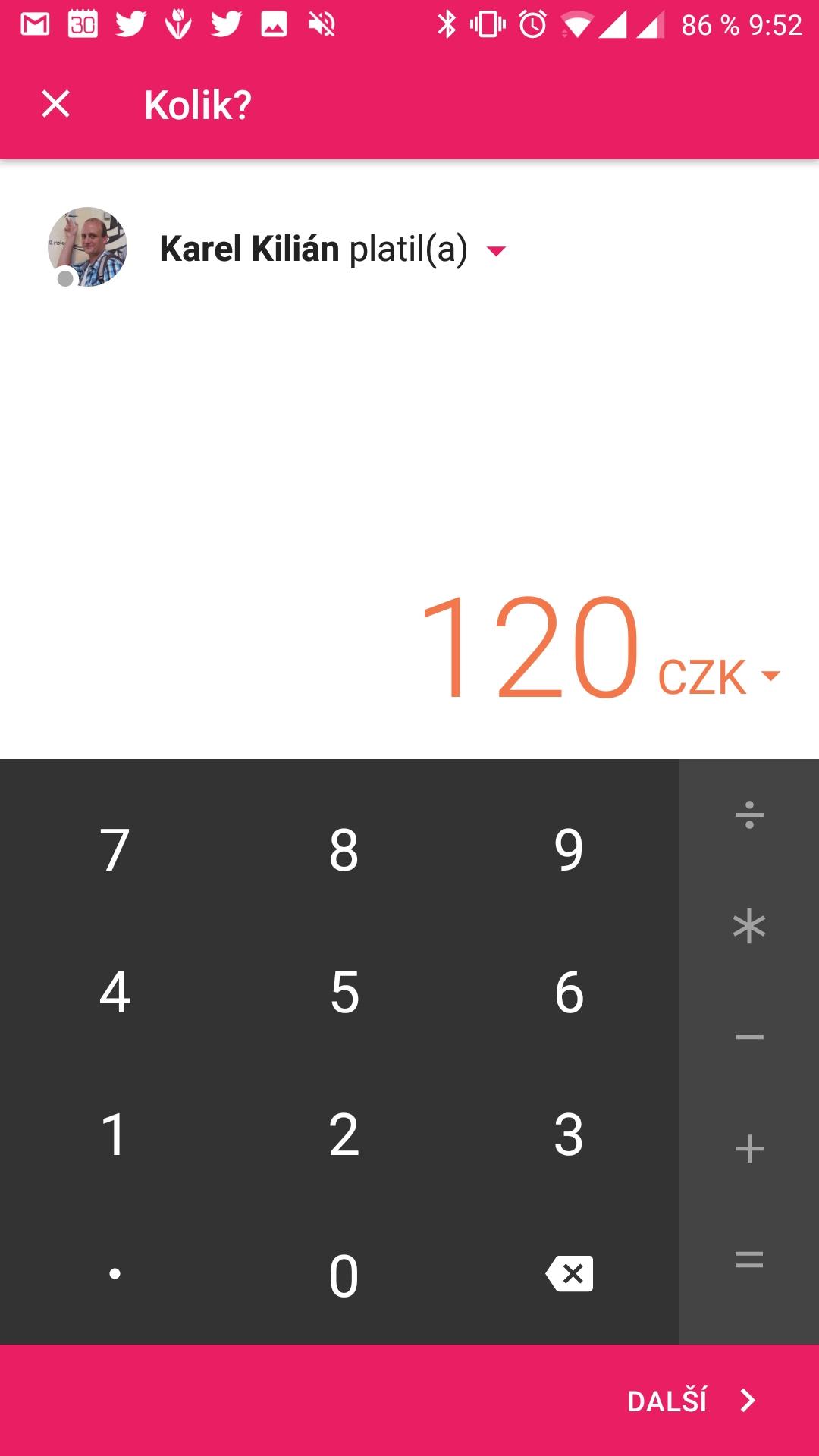
Task: Tap the DALŠÍ button to continue
Action: 690,1400
